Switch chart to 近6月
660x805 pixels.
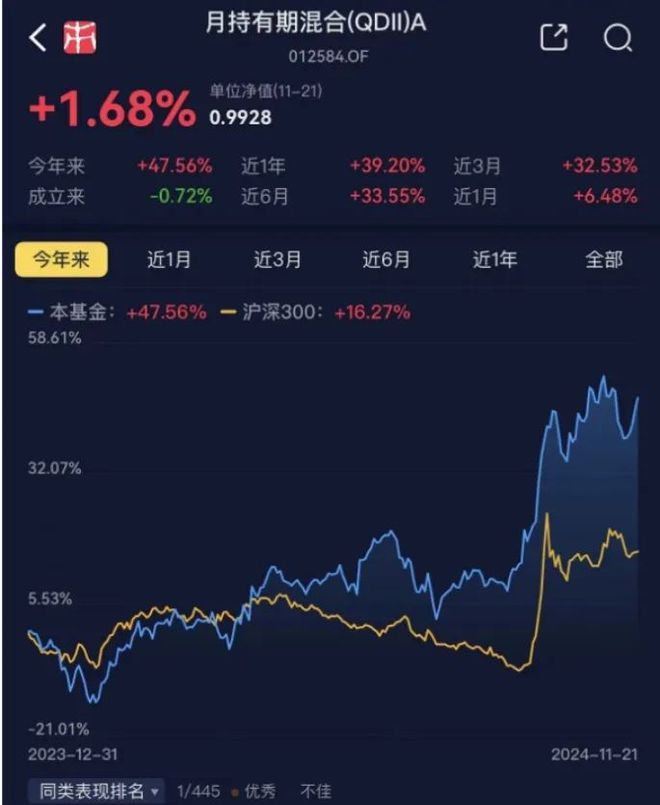386,259
